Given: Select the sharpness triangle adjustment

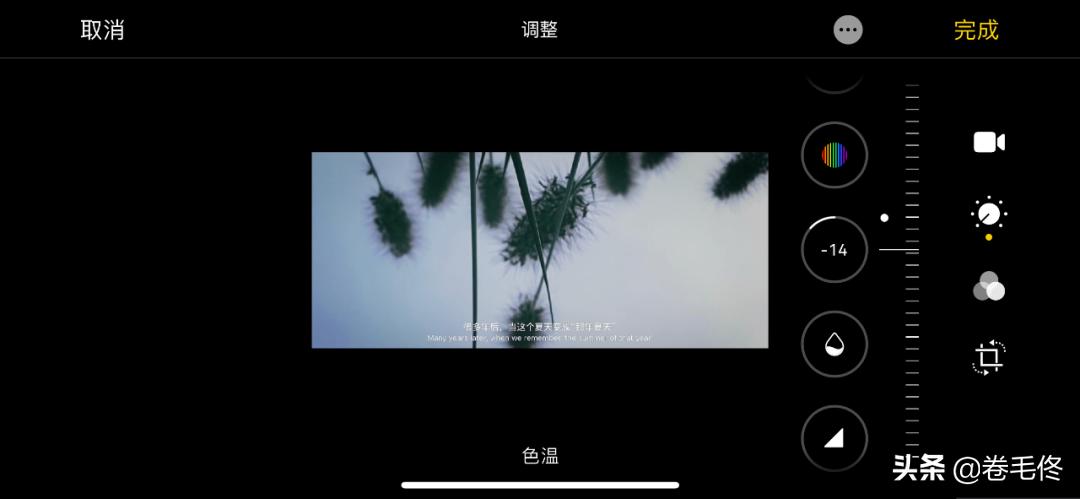Looking at the screenshot, I should (834, 438).
